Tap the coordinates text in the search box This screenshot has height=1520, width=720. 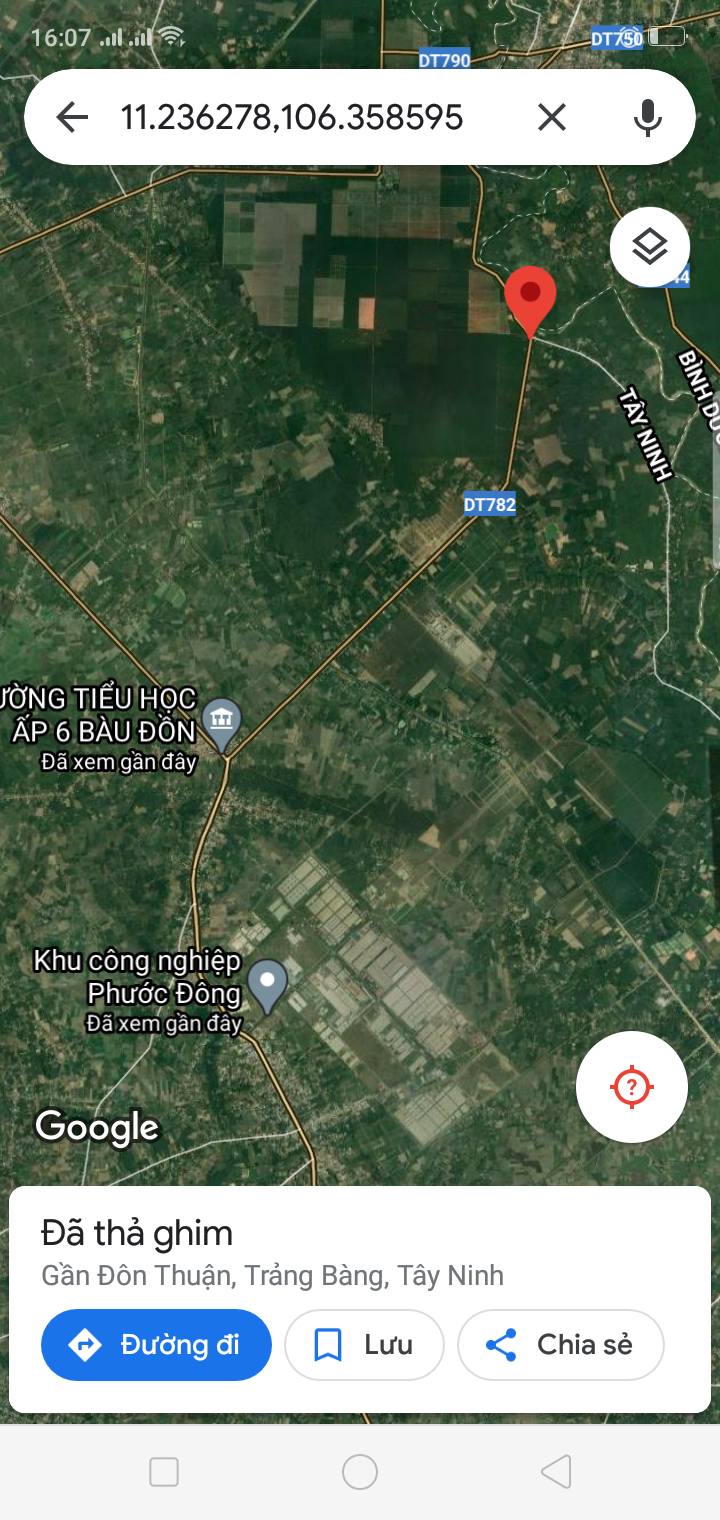coord(292,118)
